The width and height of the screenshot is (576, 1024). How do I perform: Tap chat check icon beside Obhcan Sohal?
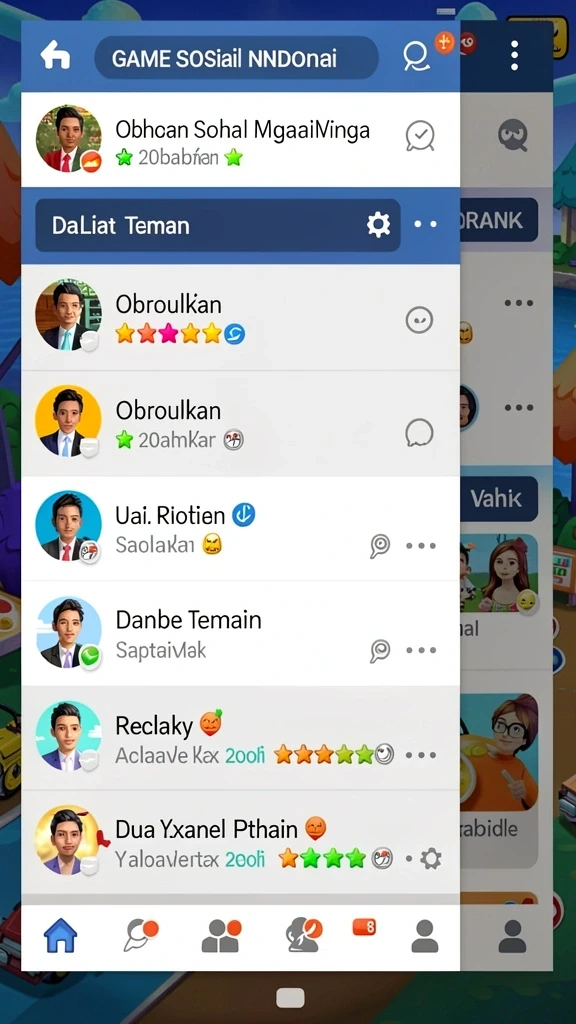pyautogui.click(x=419, y=136)
